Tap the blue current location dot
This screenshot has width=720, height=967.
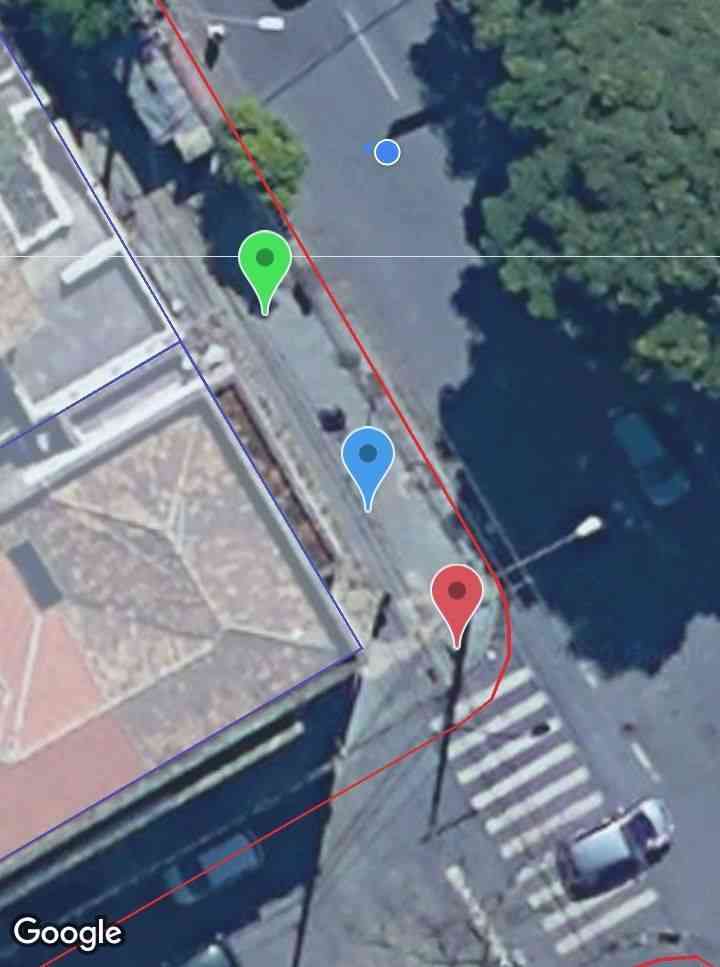click(387, 152)
